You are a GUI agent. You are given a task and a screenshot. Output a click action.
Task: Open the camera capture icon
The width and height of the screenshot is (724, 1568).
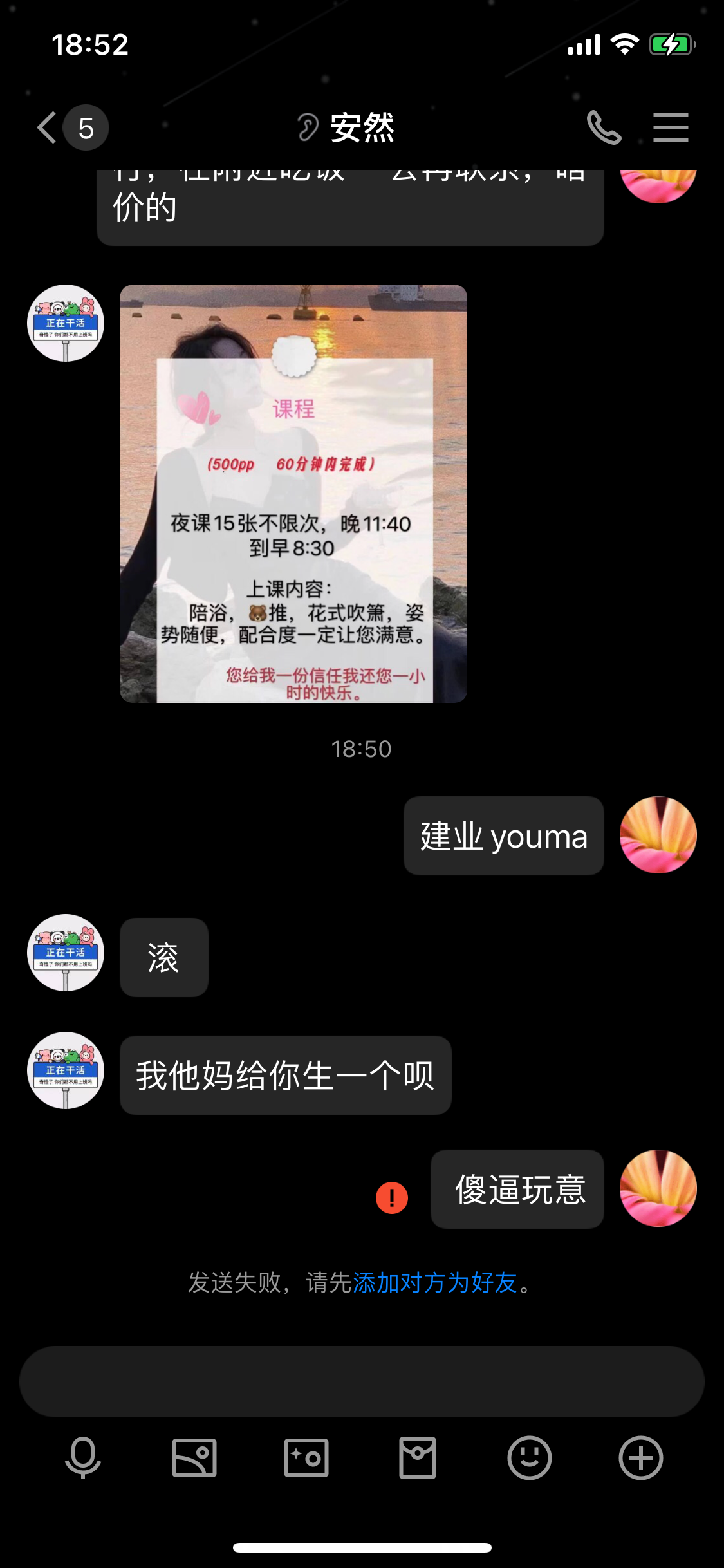tap(306, 1458)
